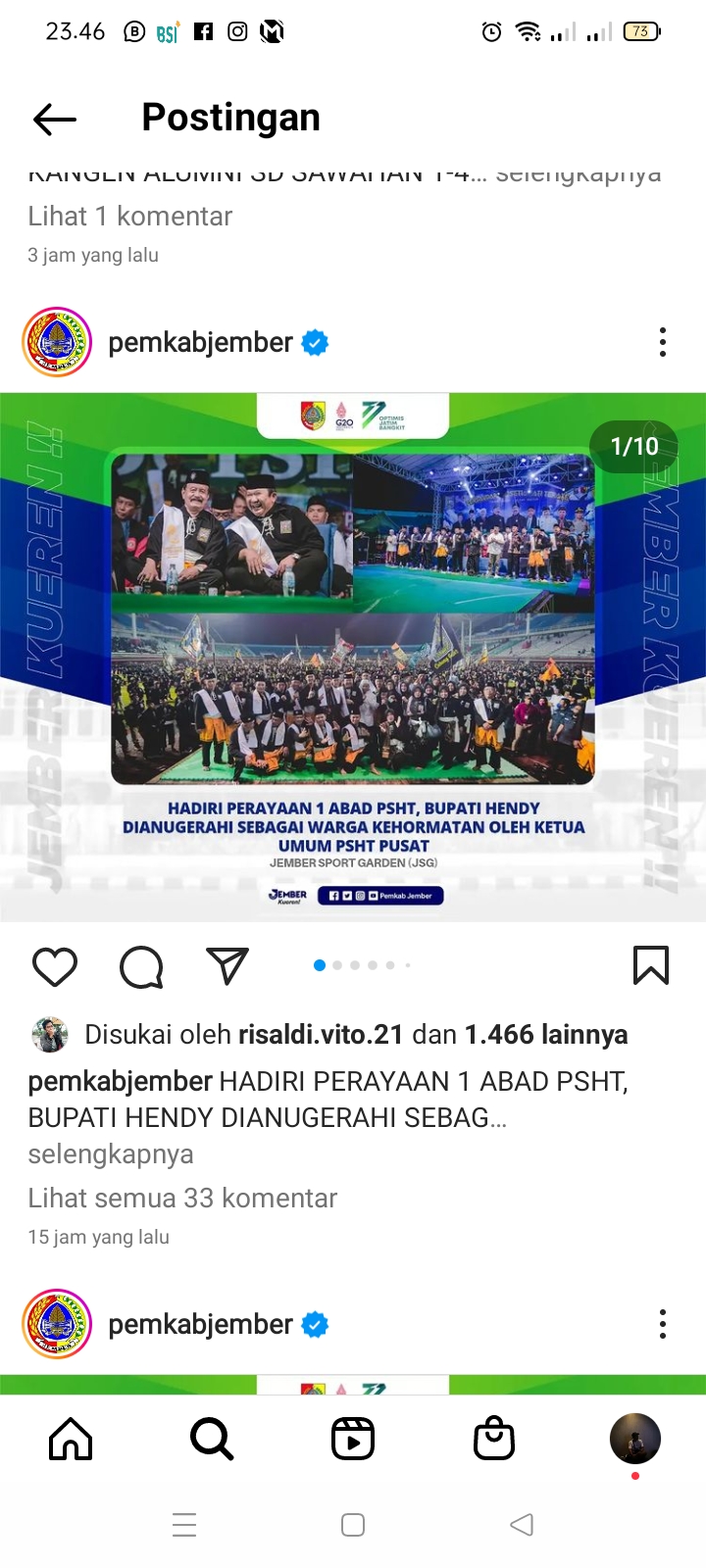706x1568 pixels.
Task: Open the Shop tab
Action: [x=494, y=1439]
